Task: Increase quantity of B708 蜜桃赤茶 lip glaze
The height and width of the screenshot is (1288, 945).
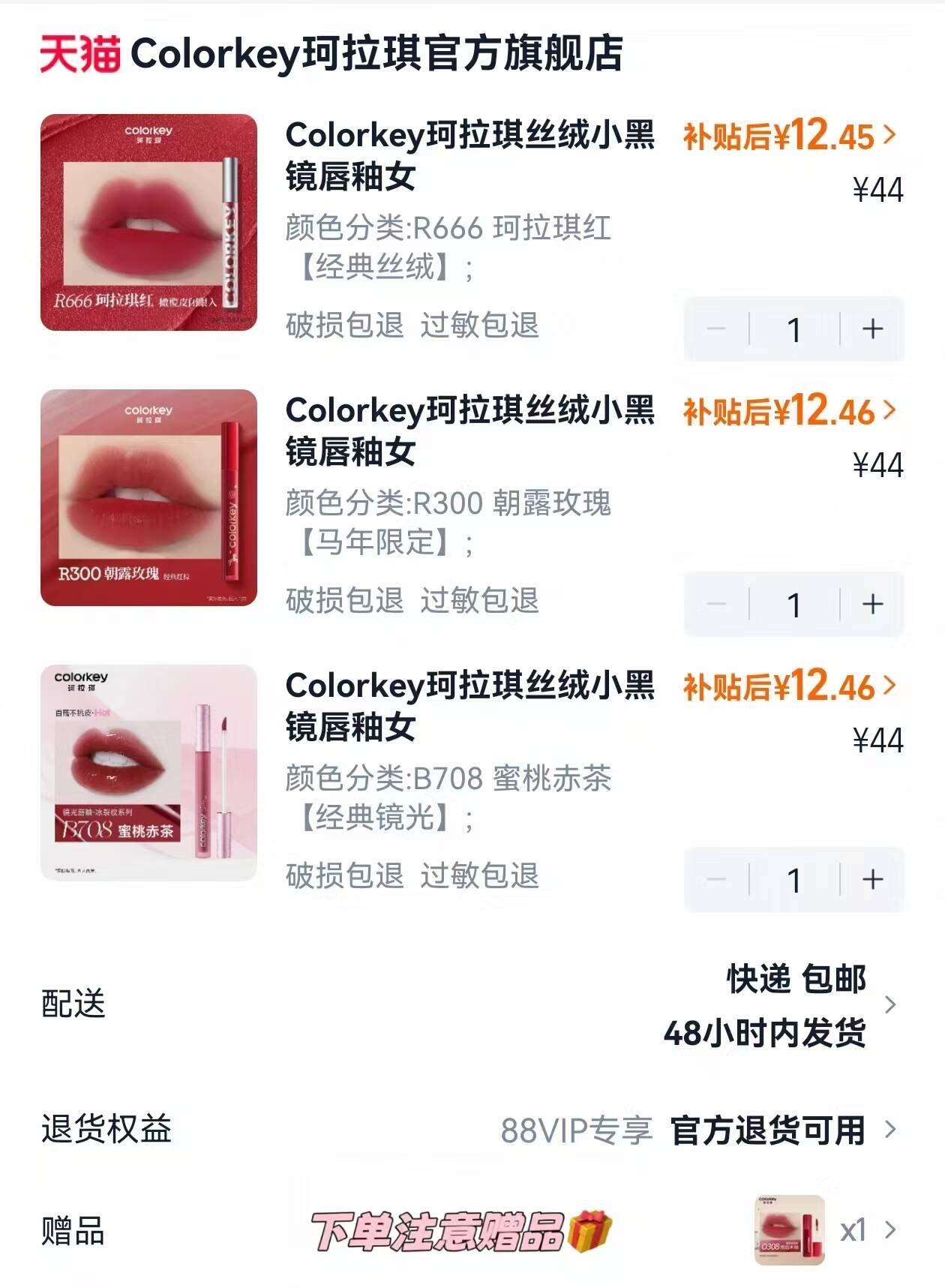Action: pos(871,880)
